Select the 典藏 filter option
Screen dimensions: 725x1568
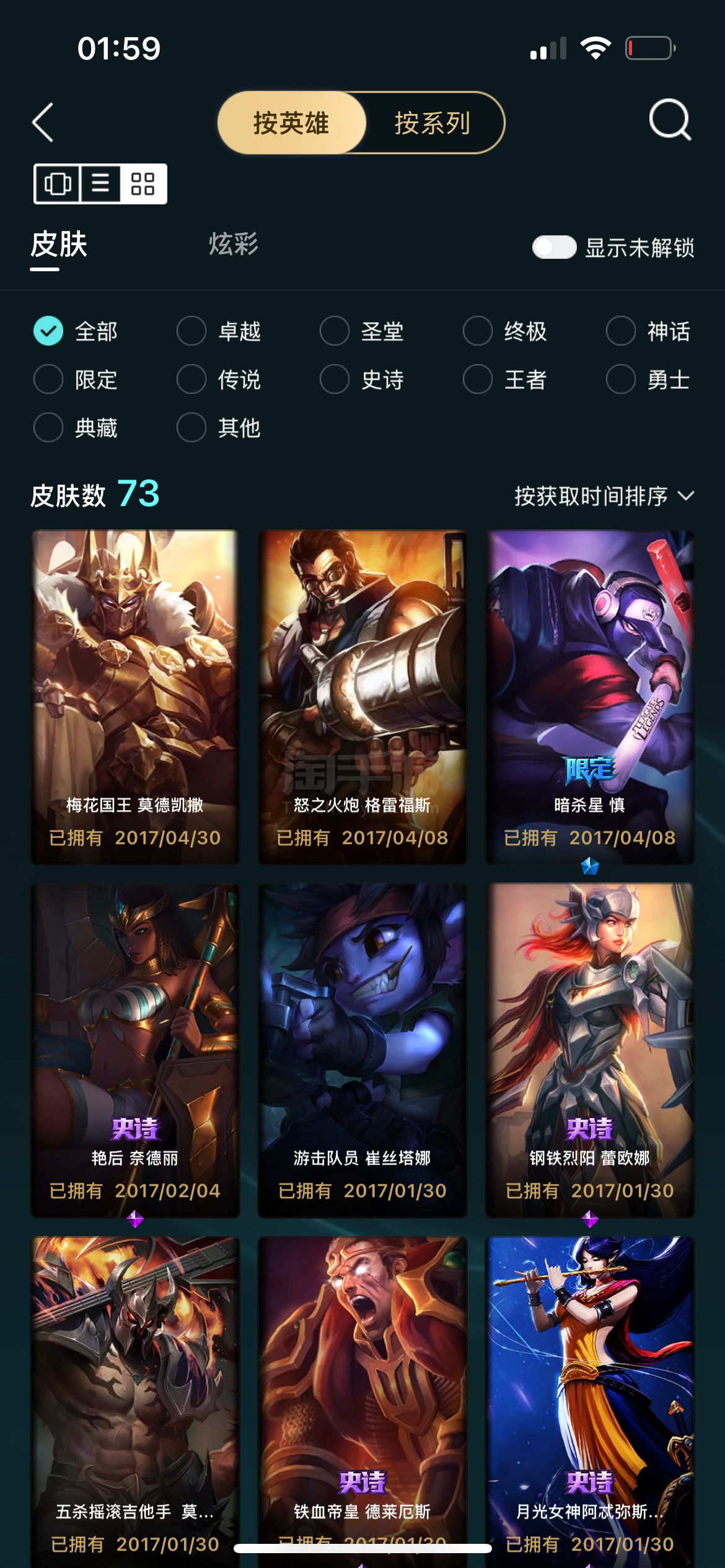(x=76, y=427)
